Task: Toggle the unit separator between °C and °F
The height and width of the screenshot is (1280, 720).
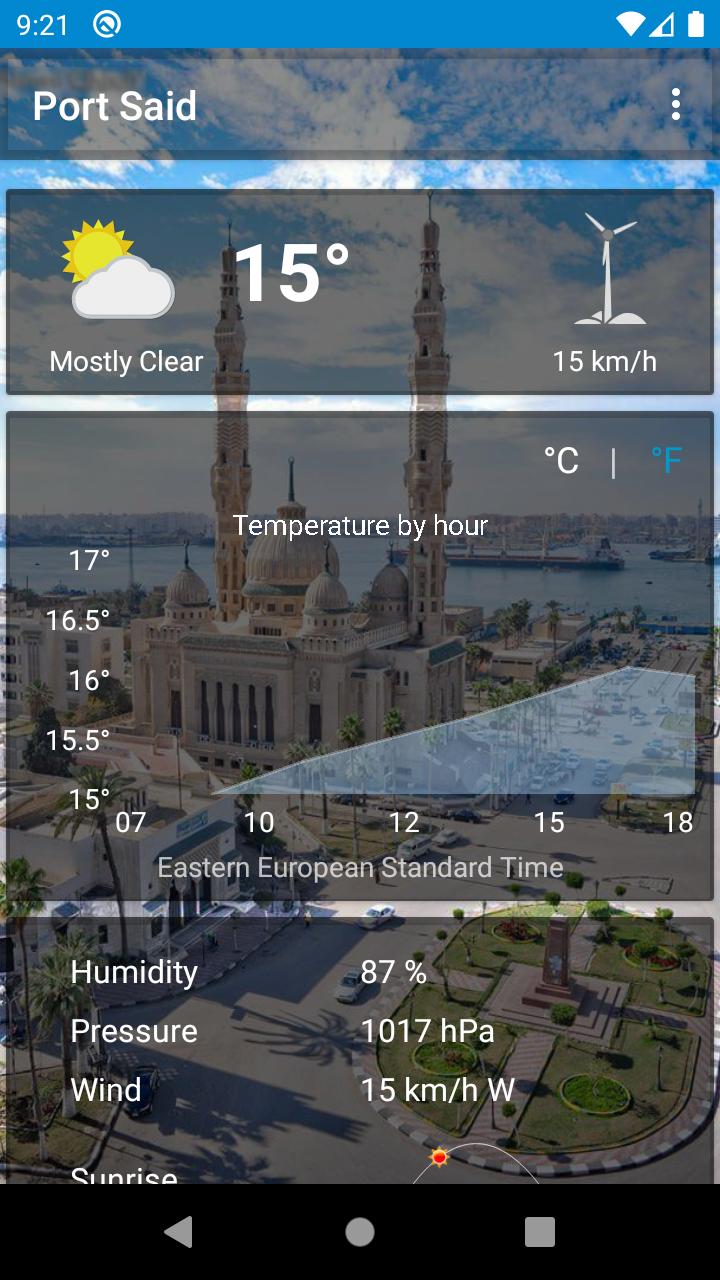Action: pos(613,460)
